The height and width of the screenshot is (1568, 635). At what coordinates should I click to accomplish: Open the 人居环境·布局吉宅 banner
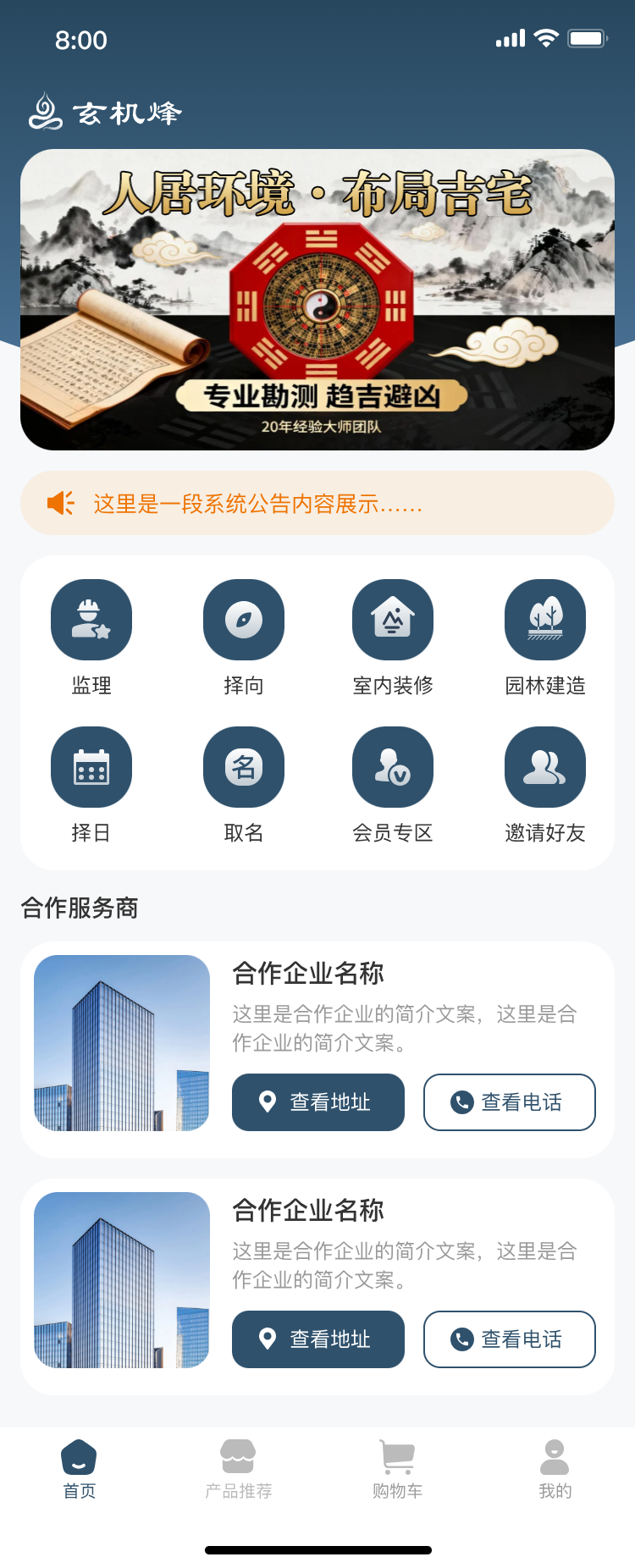pyautogui.click(x=317, y=300)
